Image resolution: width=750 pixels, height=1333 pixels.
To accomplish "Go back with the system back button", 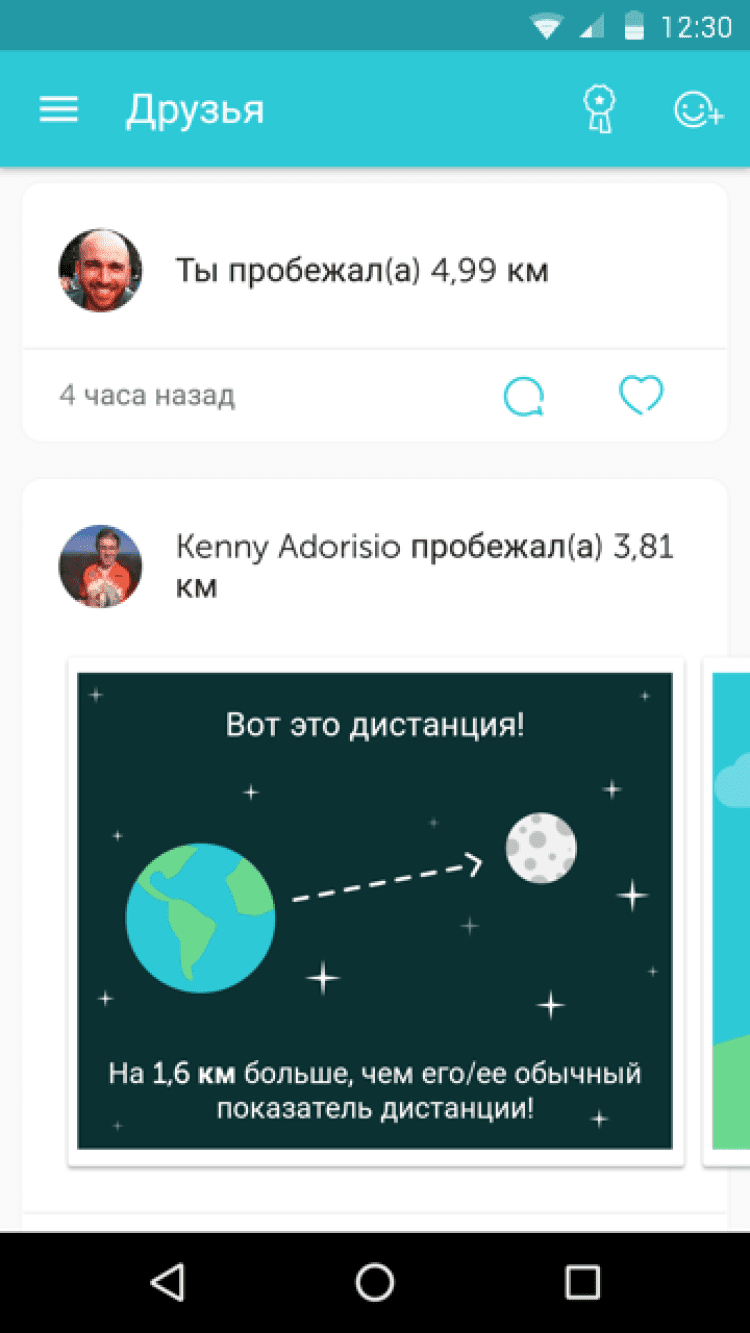I will point(167,1281).
